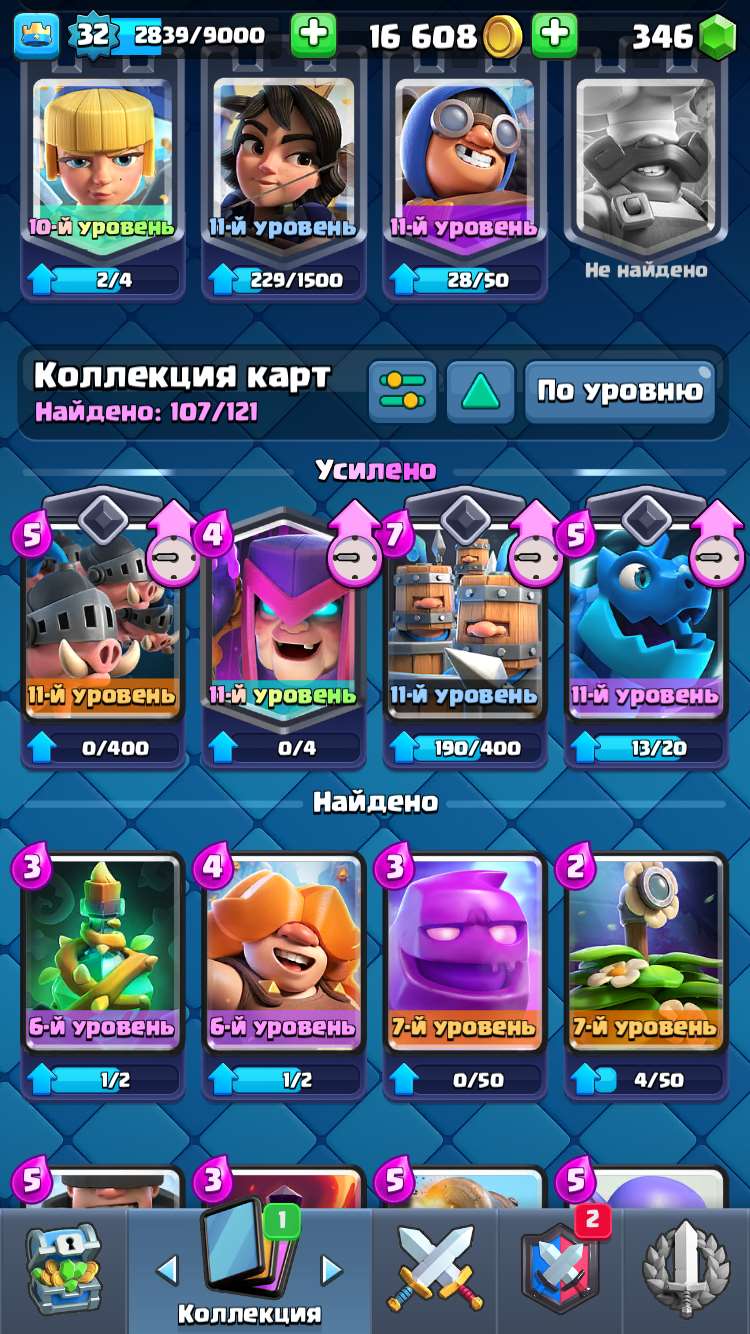
Task: Tap the green triangle sort icon
Action: pyautogui.click(x=480, y=391)
